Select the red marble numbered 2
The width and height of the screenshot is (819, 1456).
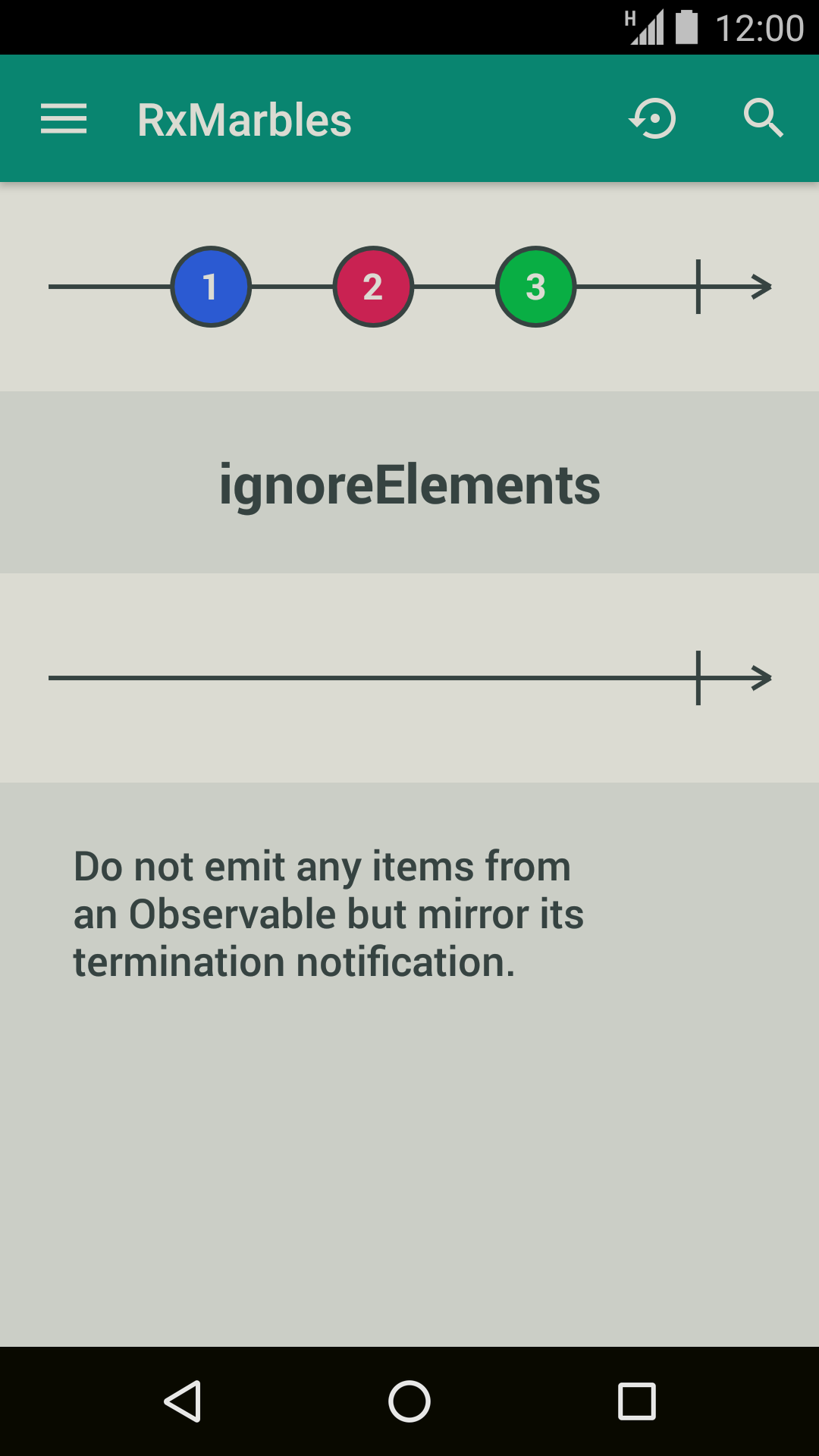[373, 287]
